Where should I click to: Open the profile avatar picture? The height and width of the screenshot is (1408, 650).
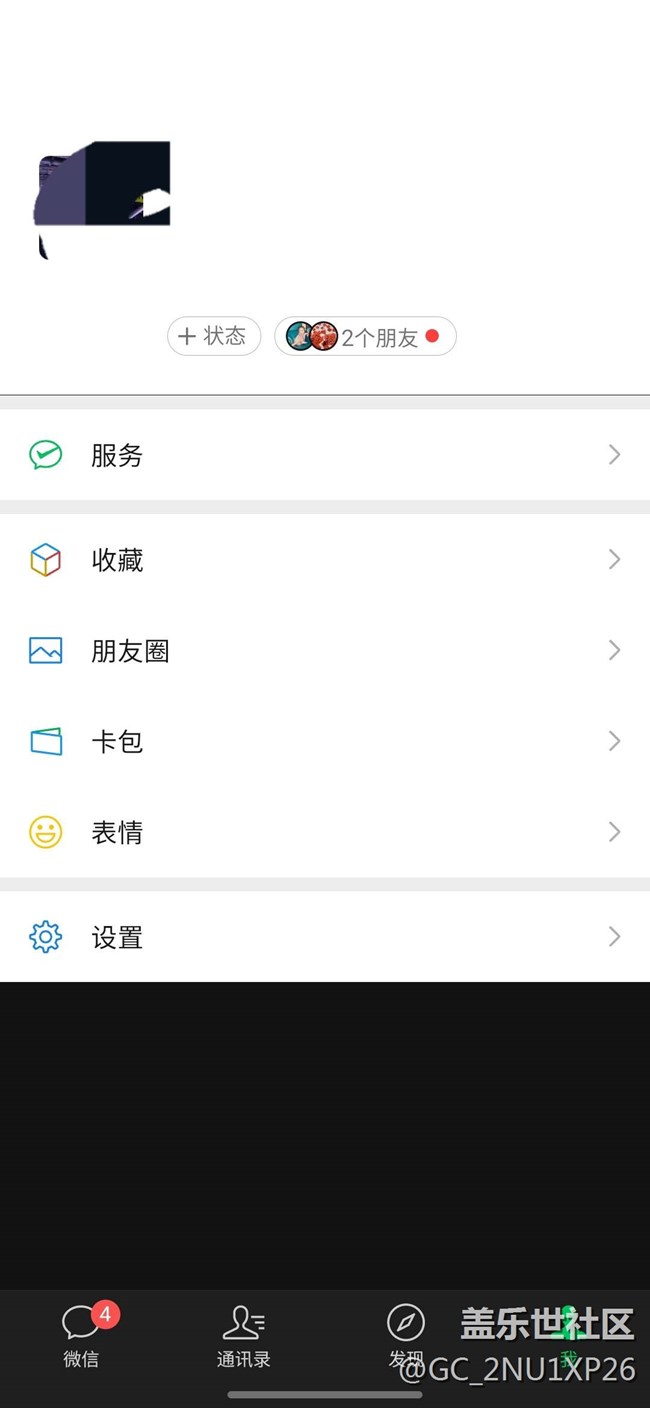[104, 190]
